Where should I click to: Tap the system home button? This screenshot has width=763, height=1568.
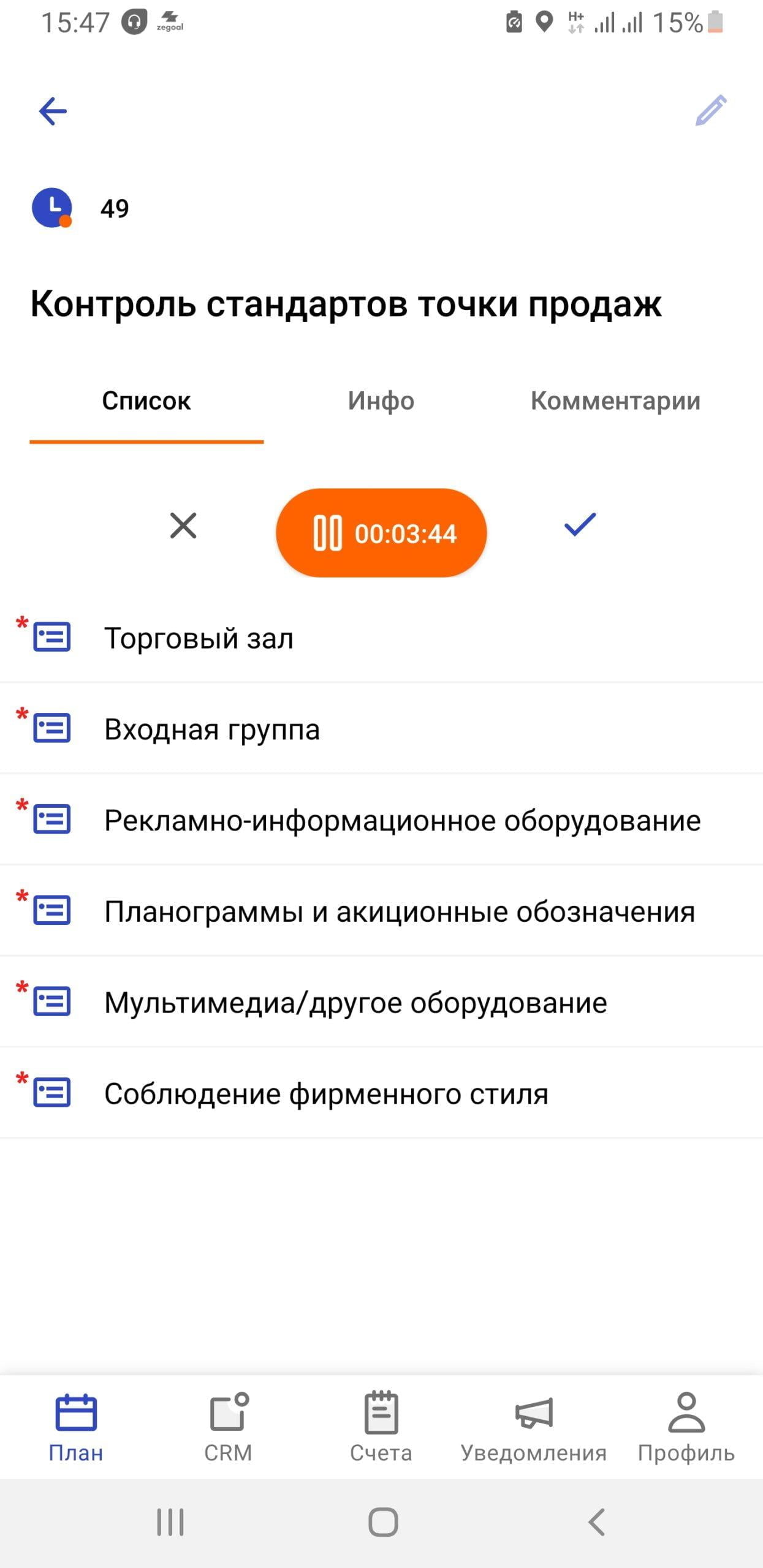tap(383, 1522)
